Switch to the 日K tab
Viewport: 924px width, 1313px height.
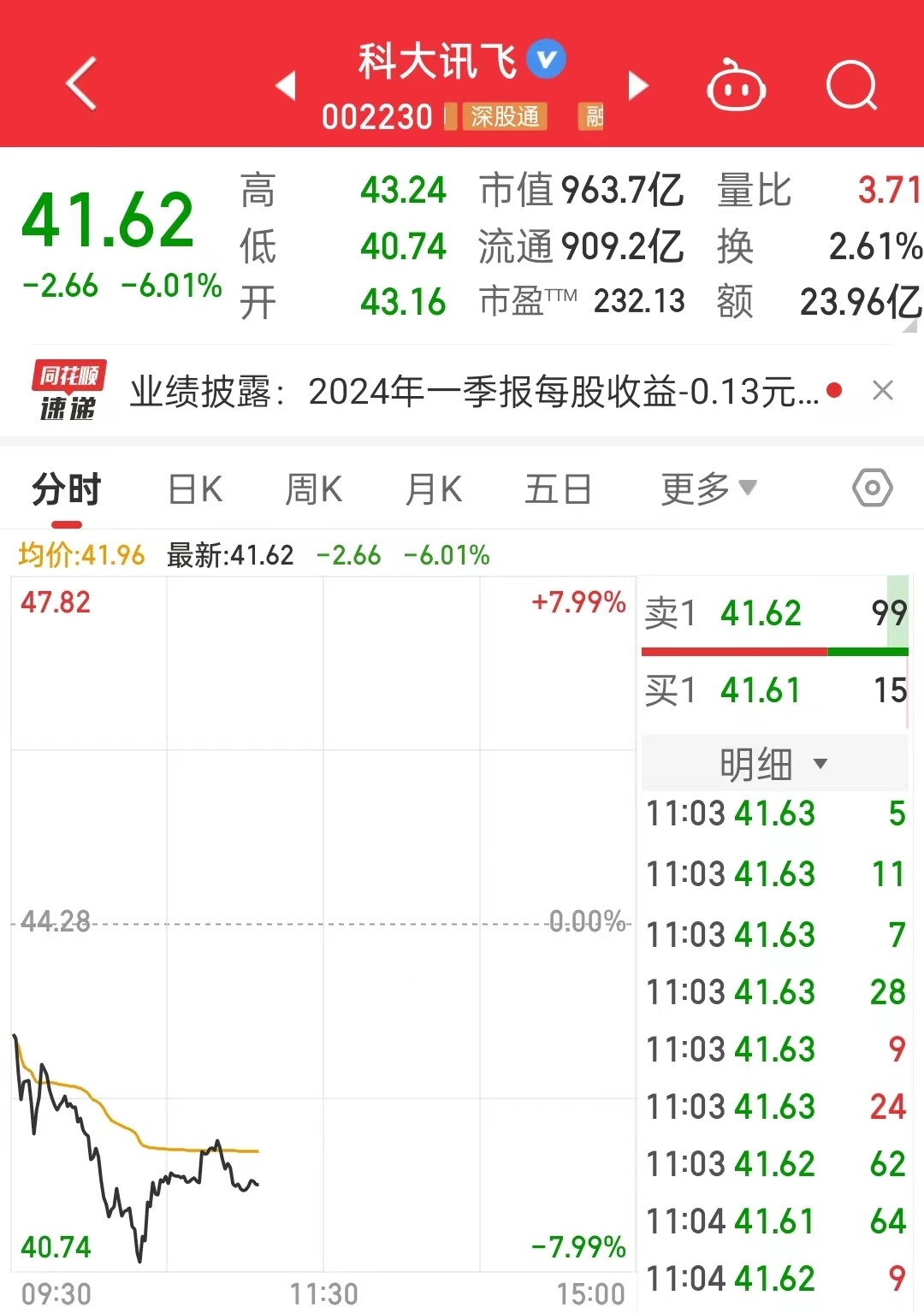click(x=195, y=490)
